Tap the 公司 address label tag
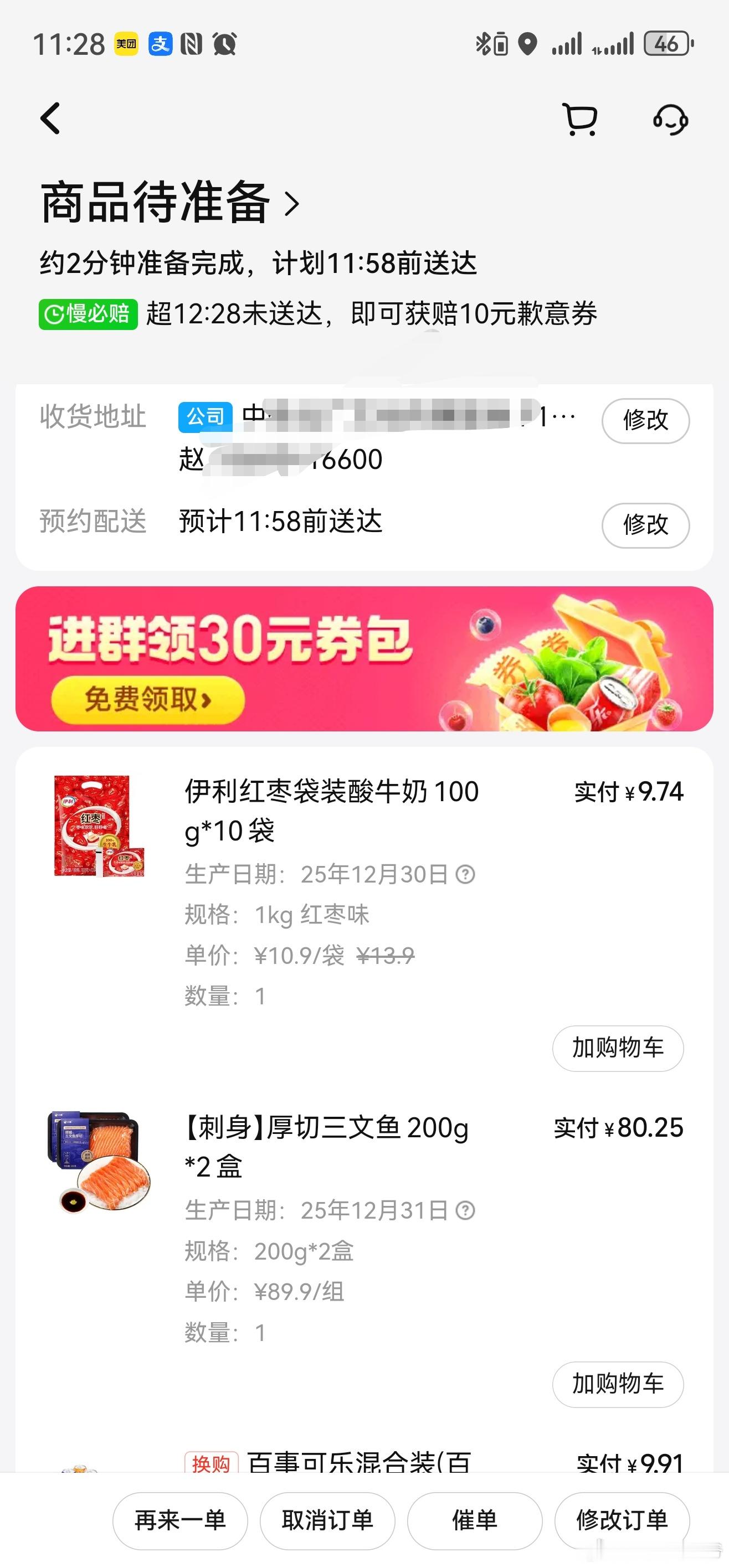 click(206, 416)
